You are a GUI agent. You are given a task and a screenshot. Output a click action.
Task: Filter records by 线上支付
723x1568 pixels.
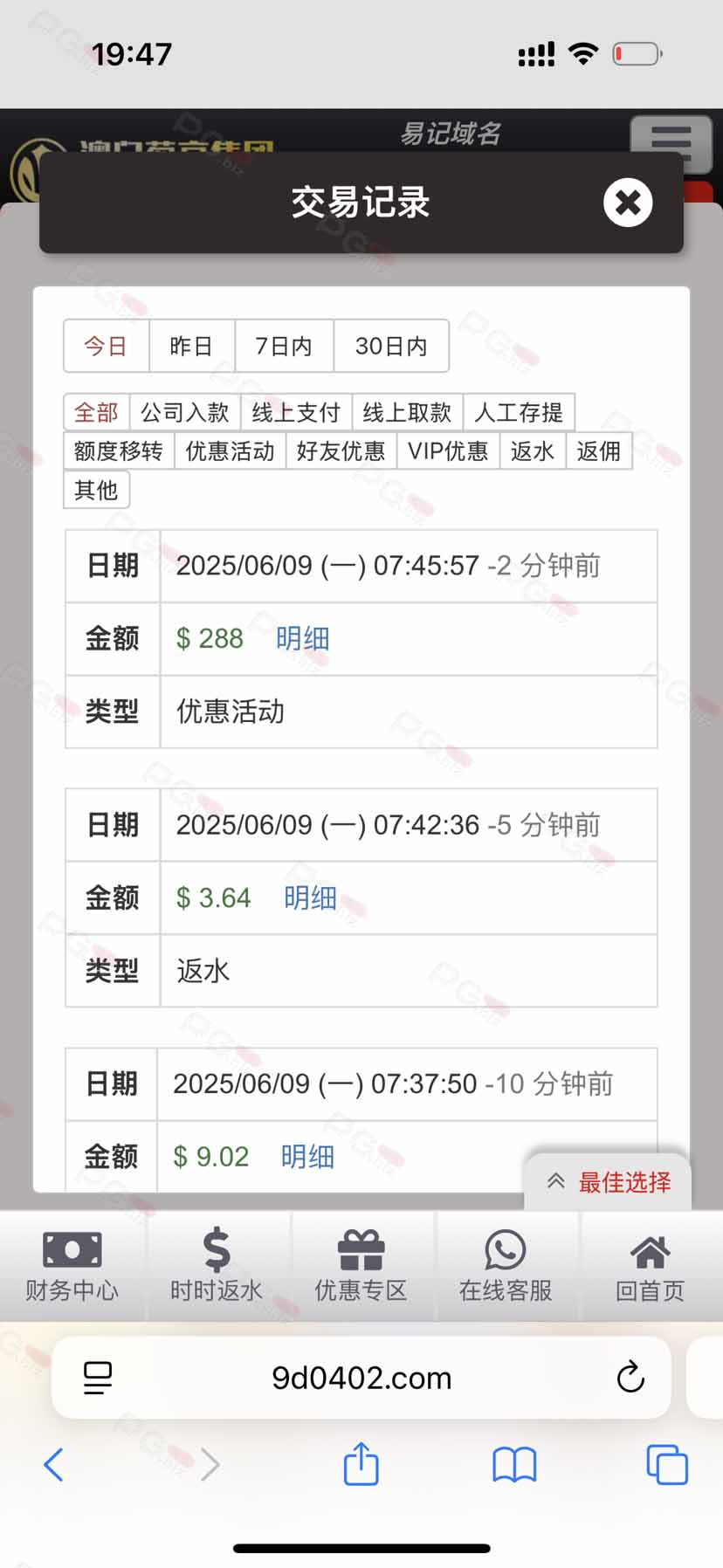click(x=296, y=412)
